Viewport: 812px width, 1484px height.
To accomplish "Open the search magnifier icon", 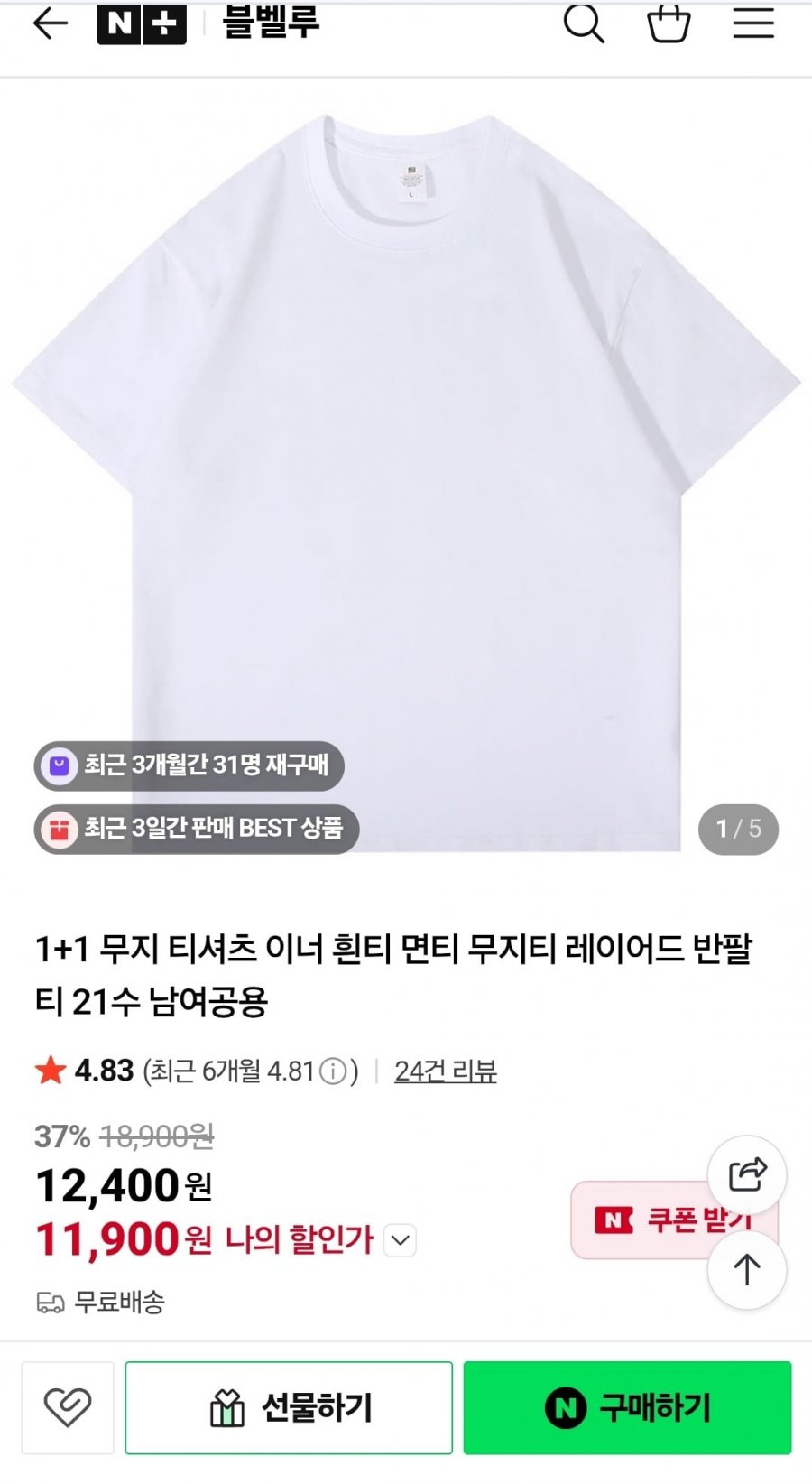I will pyautogui.click(x=584, y=23).
